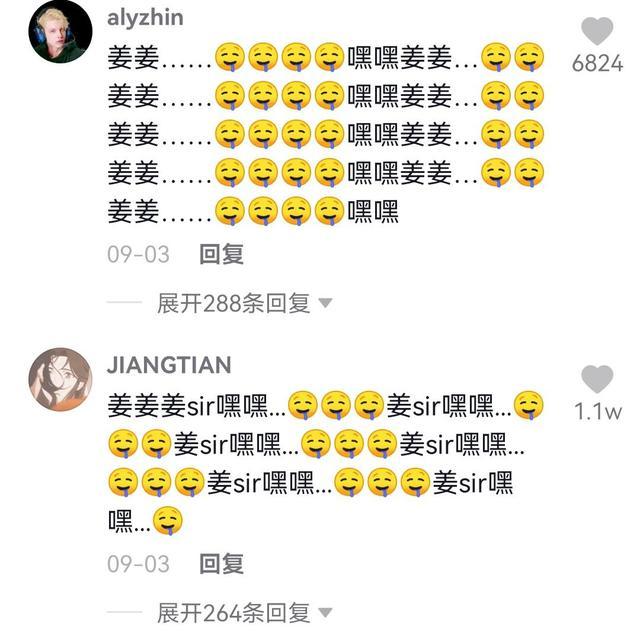
Task: Like alyzhin's comment
Action: pos(597,32)
